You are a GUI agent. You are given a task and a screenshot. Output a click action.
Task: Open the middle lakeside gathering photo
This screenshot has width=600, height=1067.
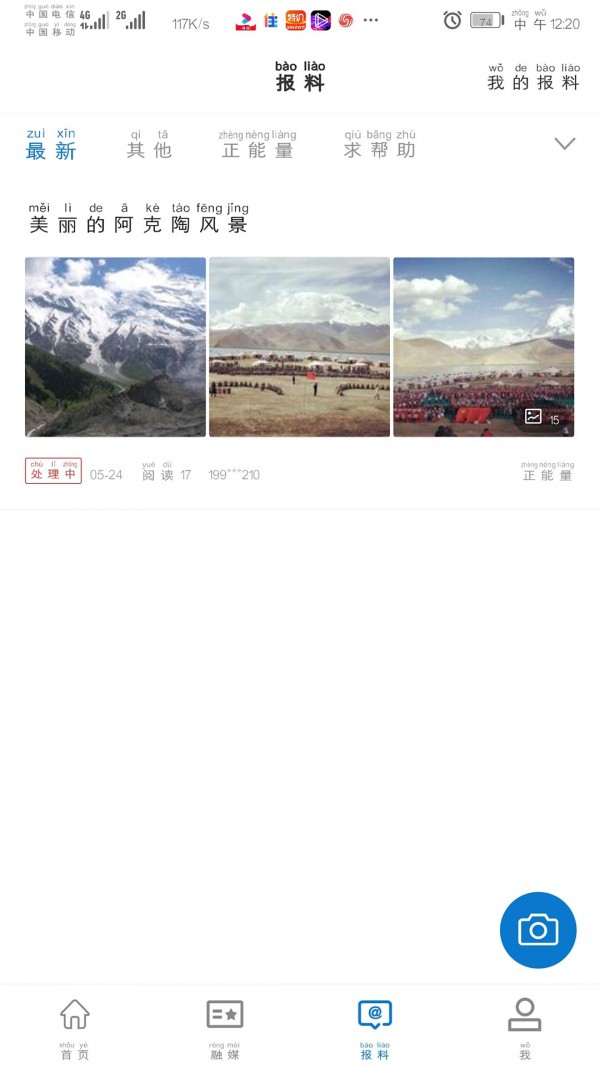(x=299, y=347)
